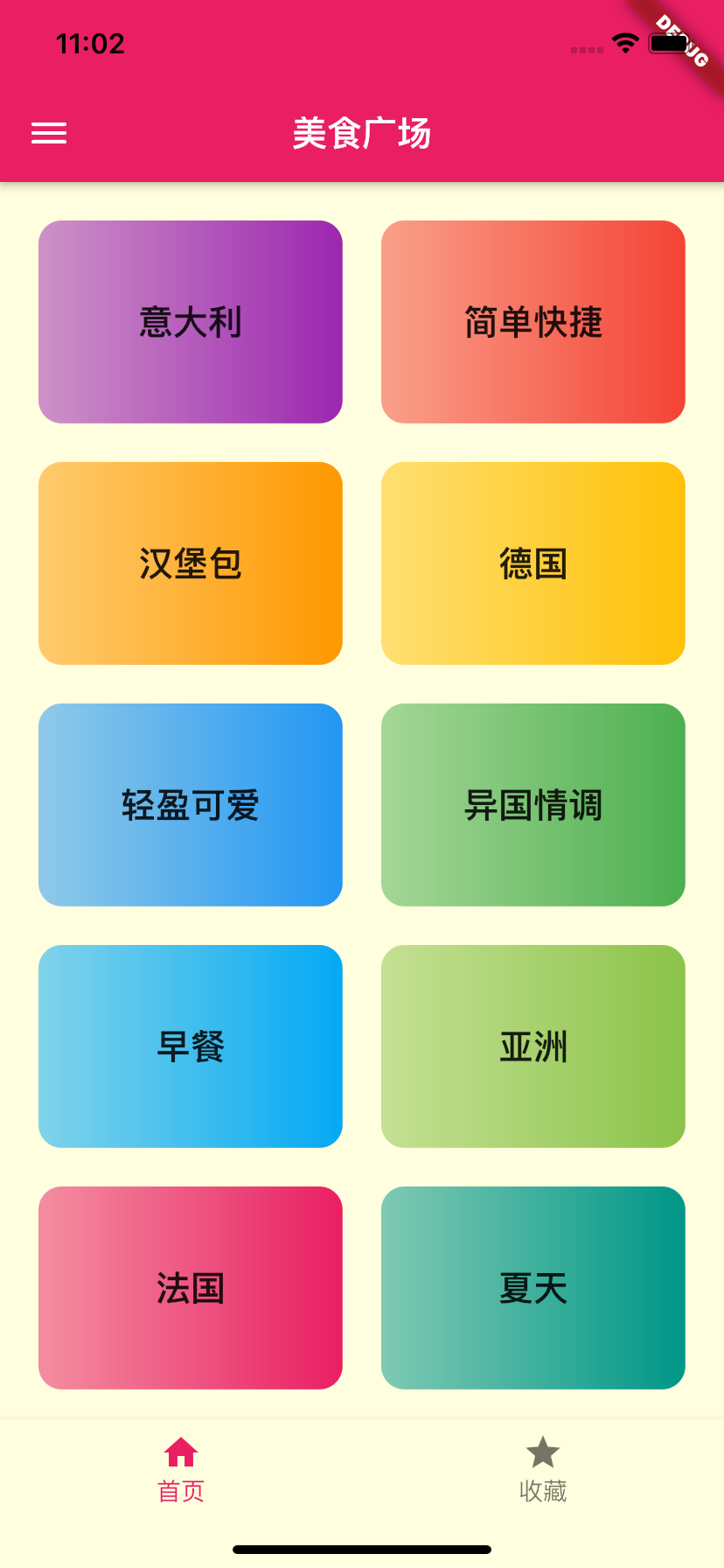This screenshot has width=724, height=1568.
Task: Choose the 亚洲 category card
Action: coord(533,1046)
